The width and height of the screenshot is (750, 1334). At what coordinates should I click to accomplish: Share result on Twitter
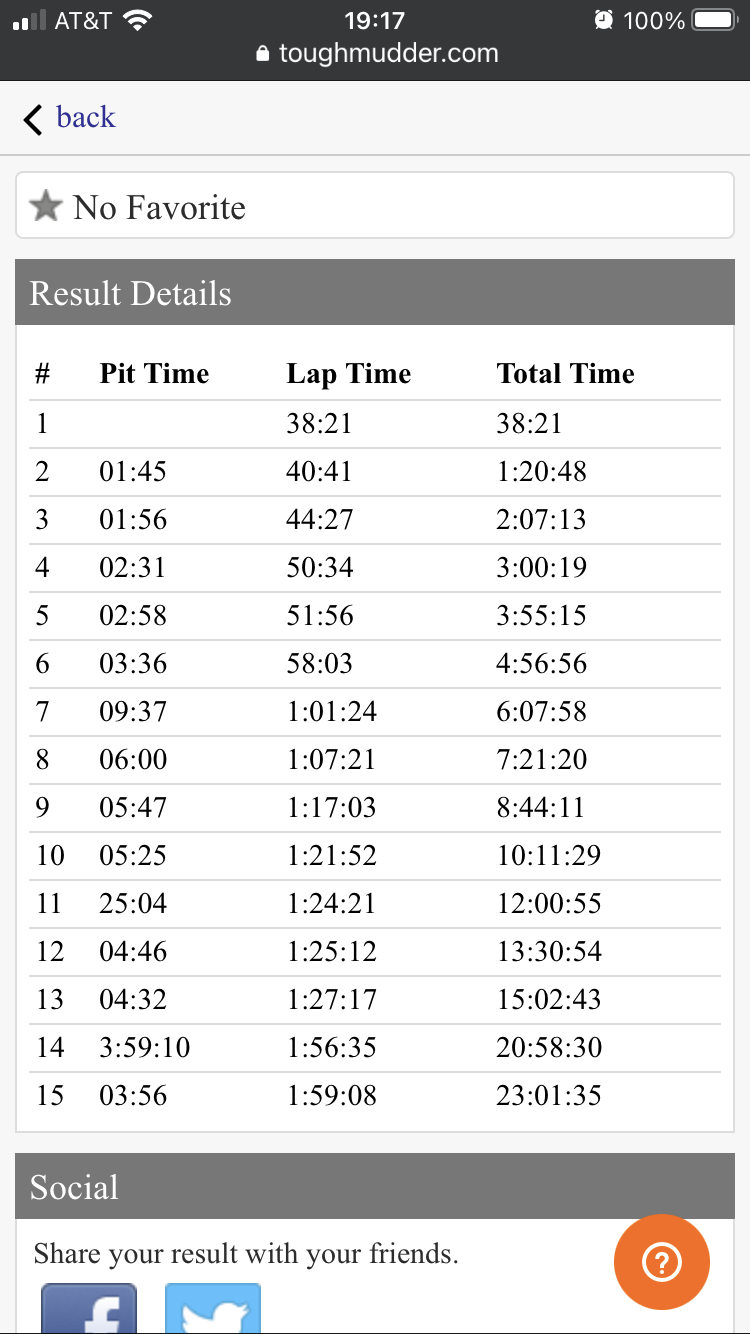click(x=213, y=1308)
